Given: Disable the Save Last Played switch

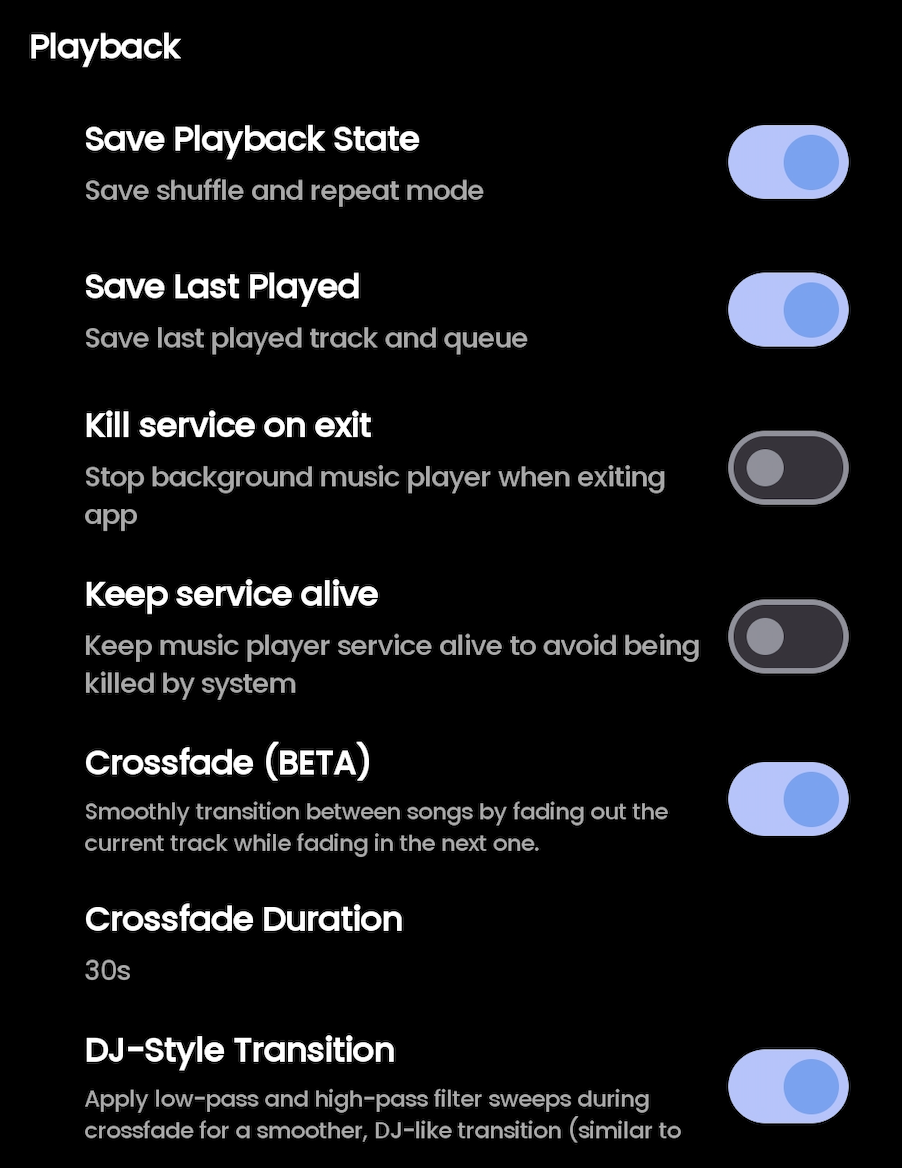Looking at the screenshot, I should tap(787, 310).
